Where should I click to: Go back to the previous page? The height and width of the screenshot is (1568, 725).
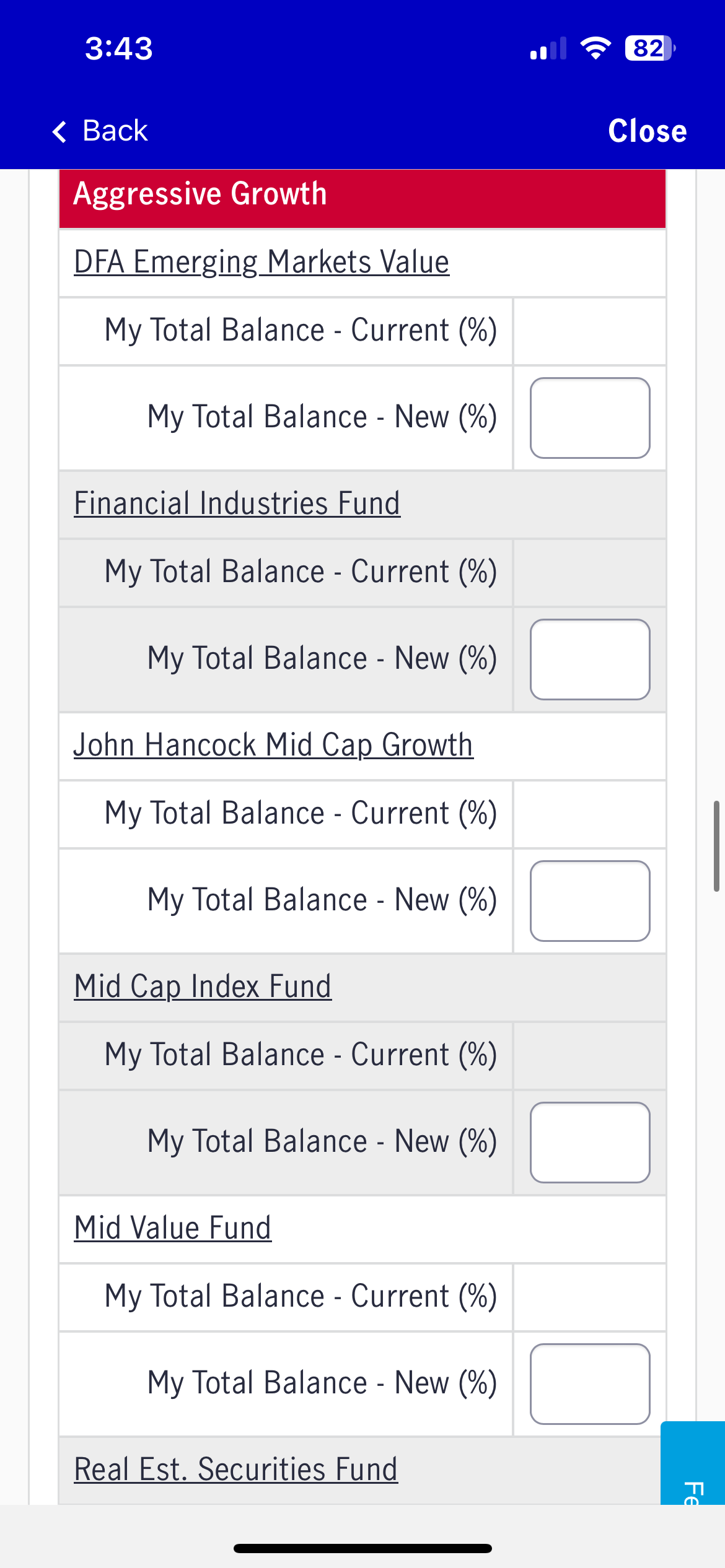tap(100, 131)
